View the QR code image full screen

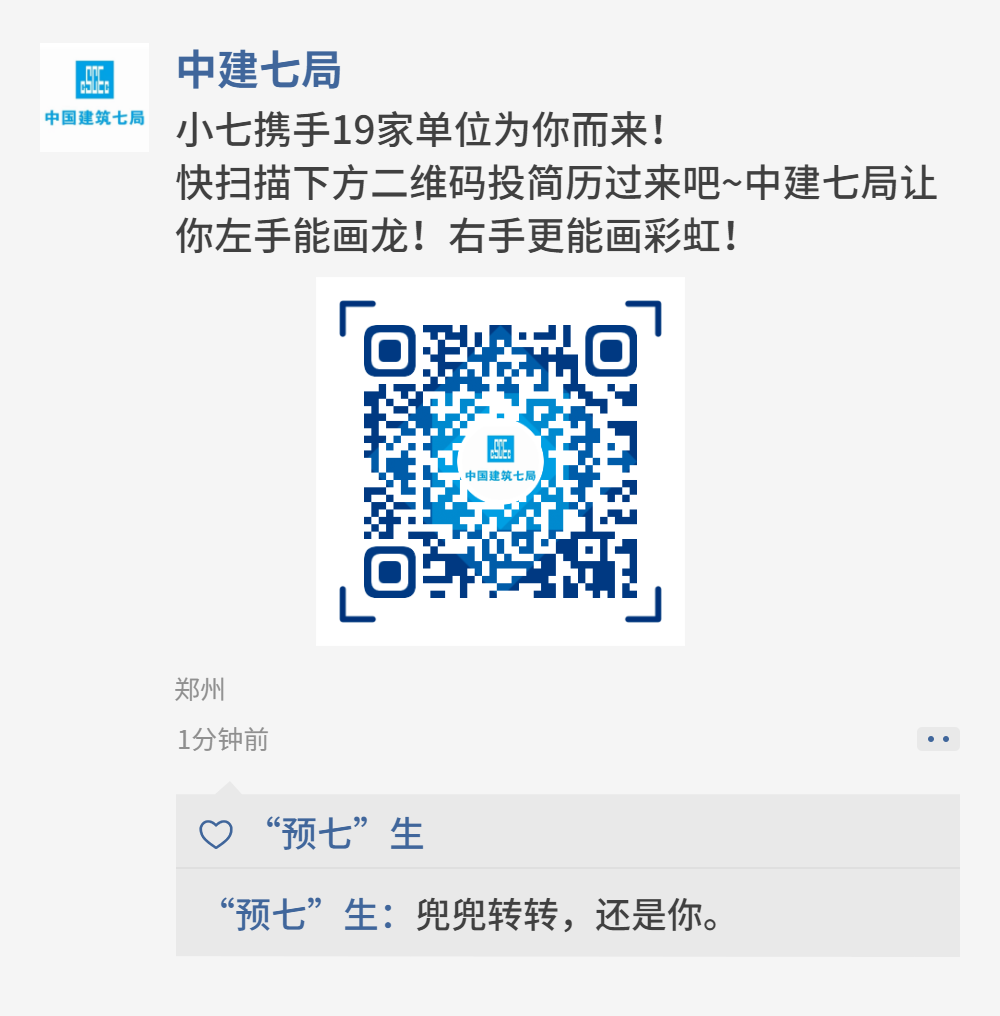pos(500,461)
